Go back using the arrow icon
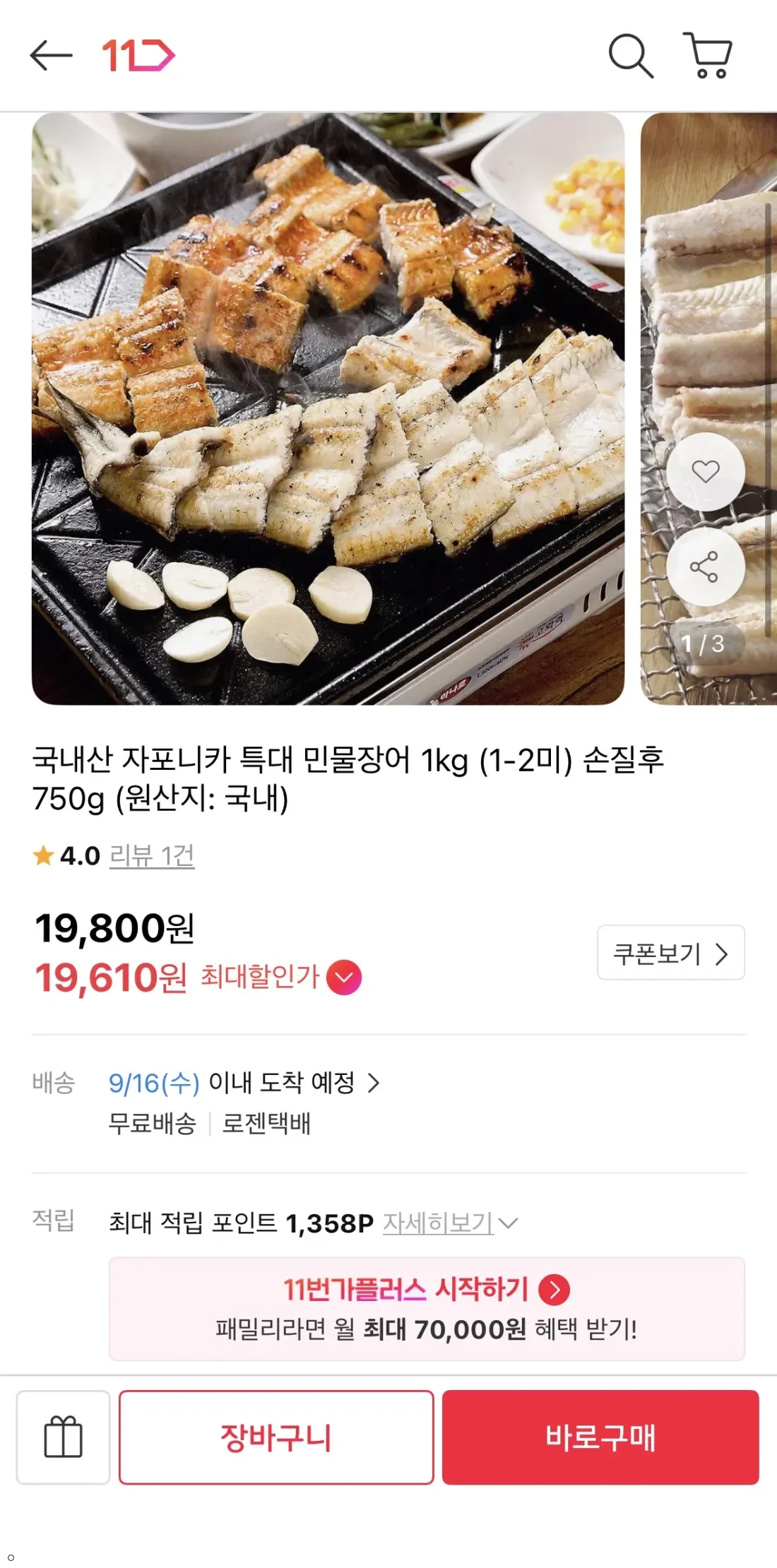777x1568 pixels. pyautogui.click(x=51, y=56)
